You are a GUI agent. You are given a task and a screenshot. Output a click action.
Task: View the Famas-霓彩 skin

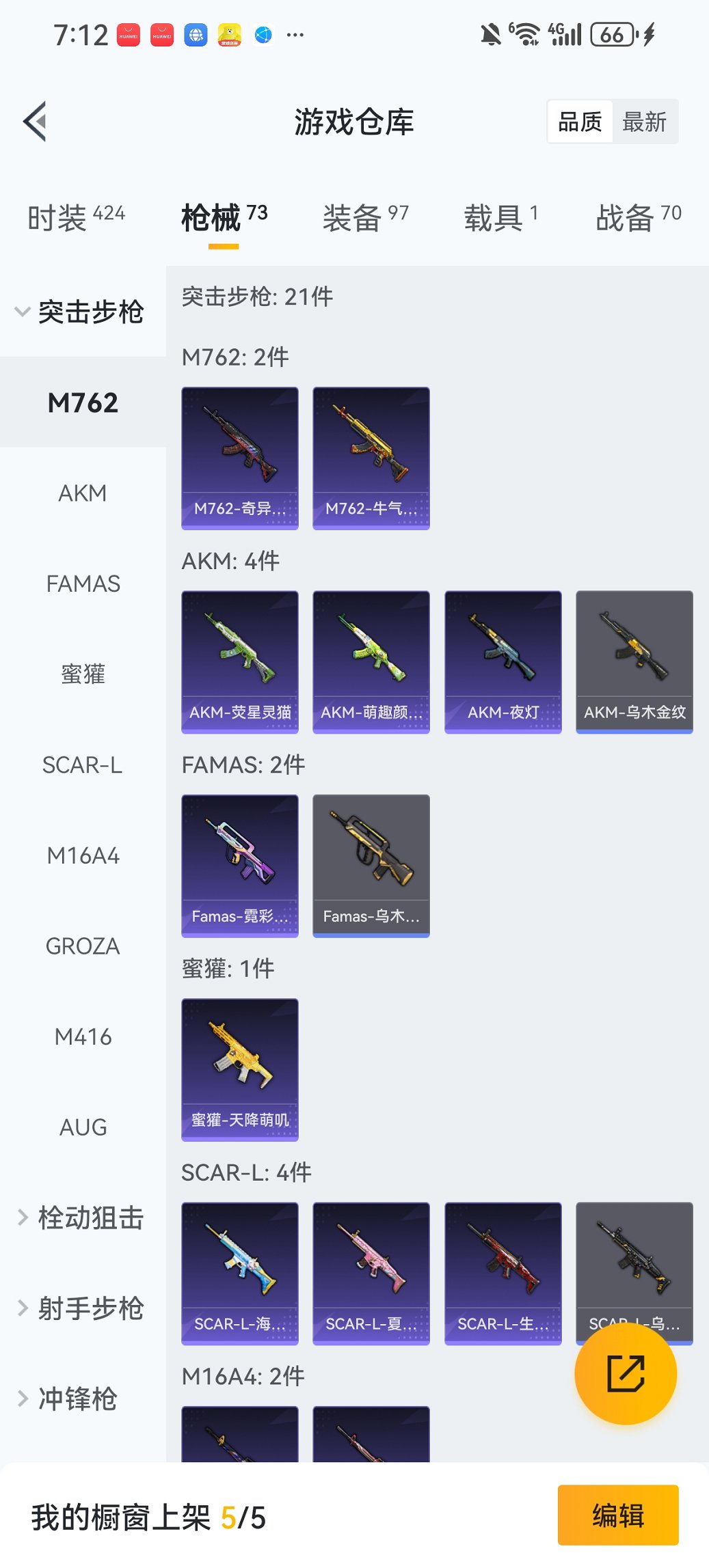coord(240,865)
